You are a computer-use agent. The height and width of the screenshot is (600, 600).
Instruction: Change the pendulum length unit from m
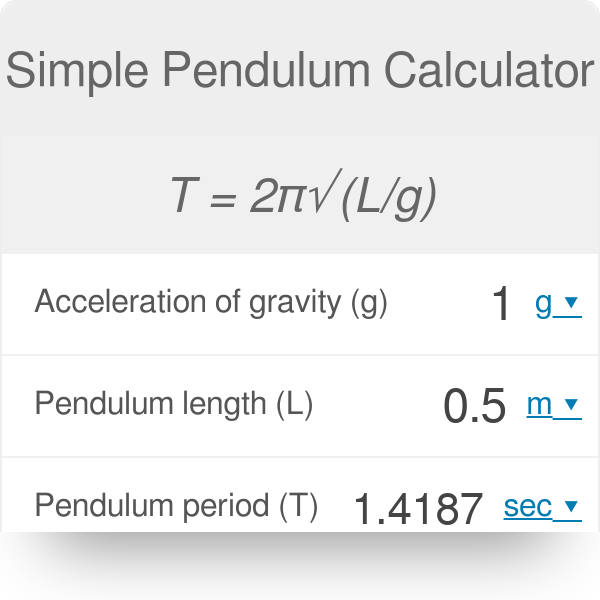pyautogui.click(x=553, y=404)
